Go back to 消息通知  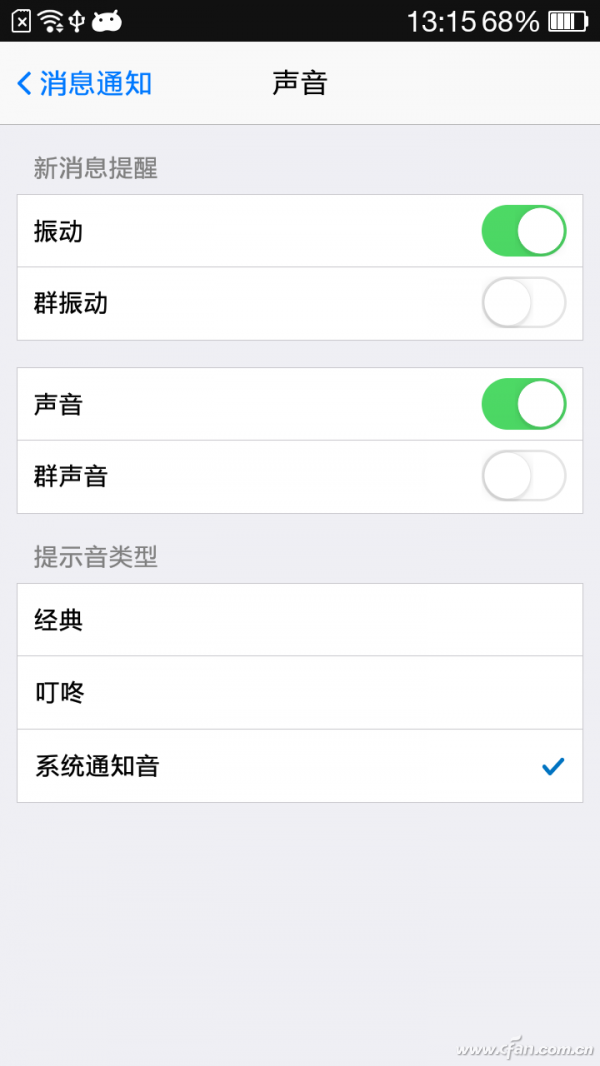[84, 83]
